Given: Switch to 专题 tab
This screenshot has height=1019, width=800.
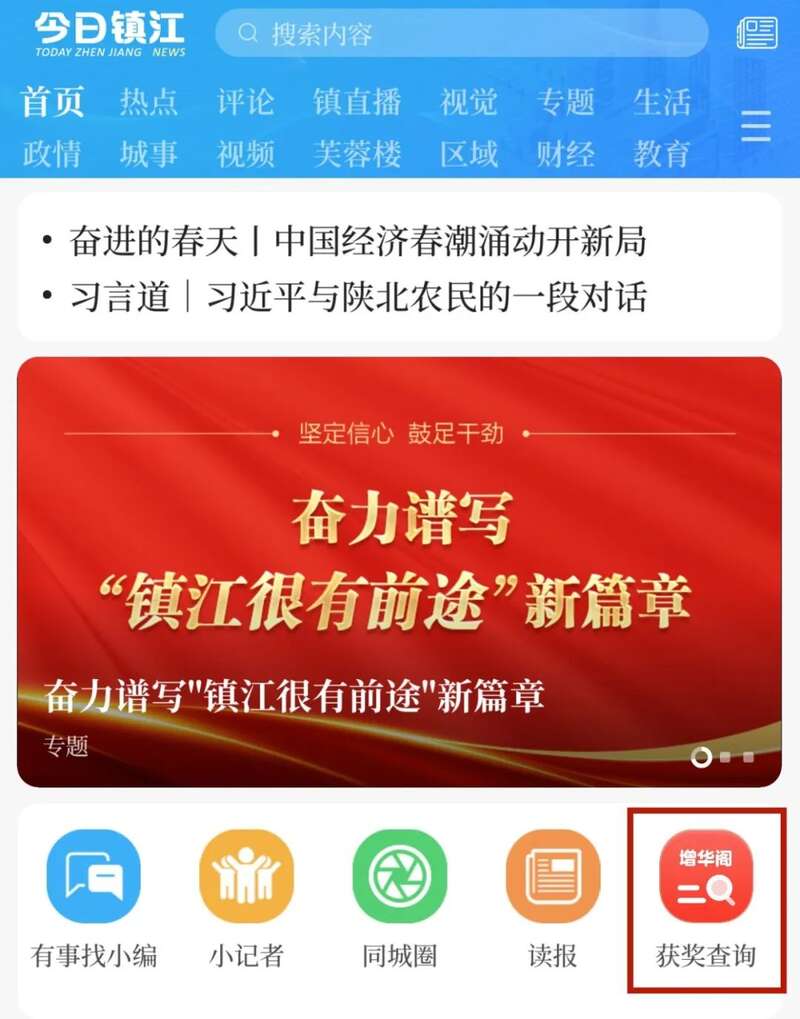Looking at the screenshot, I should [x=565, y=102].
